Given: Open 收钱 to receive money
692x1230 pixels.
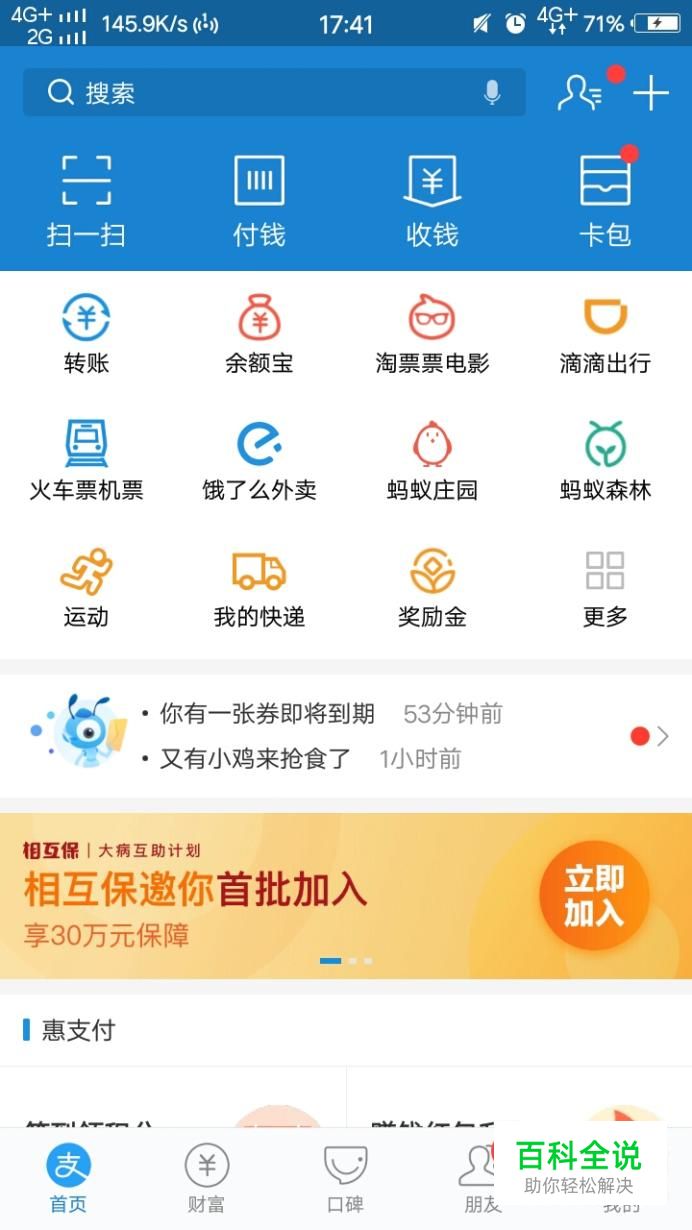Looking at the screenshot, I should [x=432, y=200].
